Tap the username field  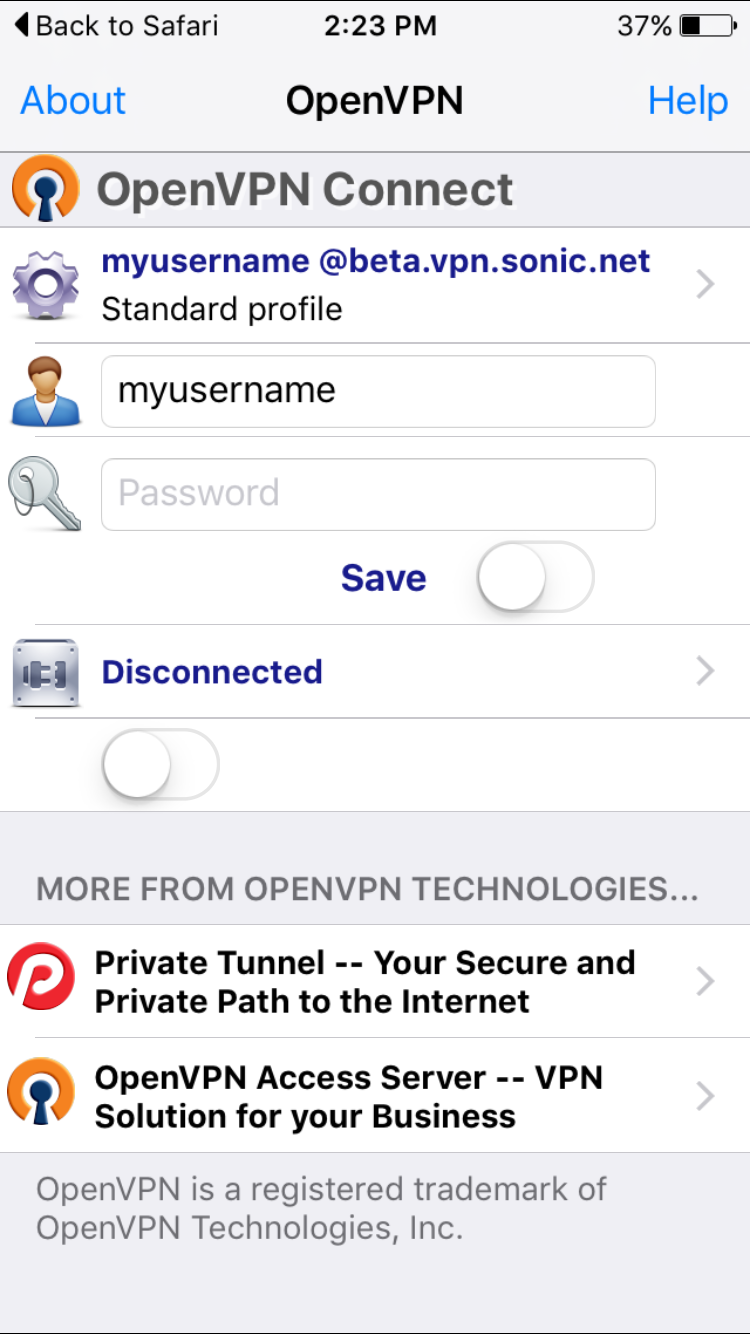tap(378, 391)
